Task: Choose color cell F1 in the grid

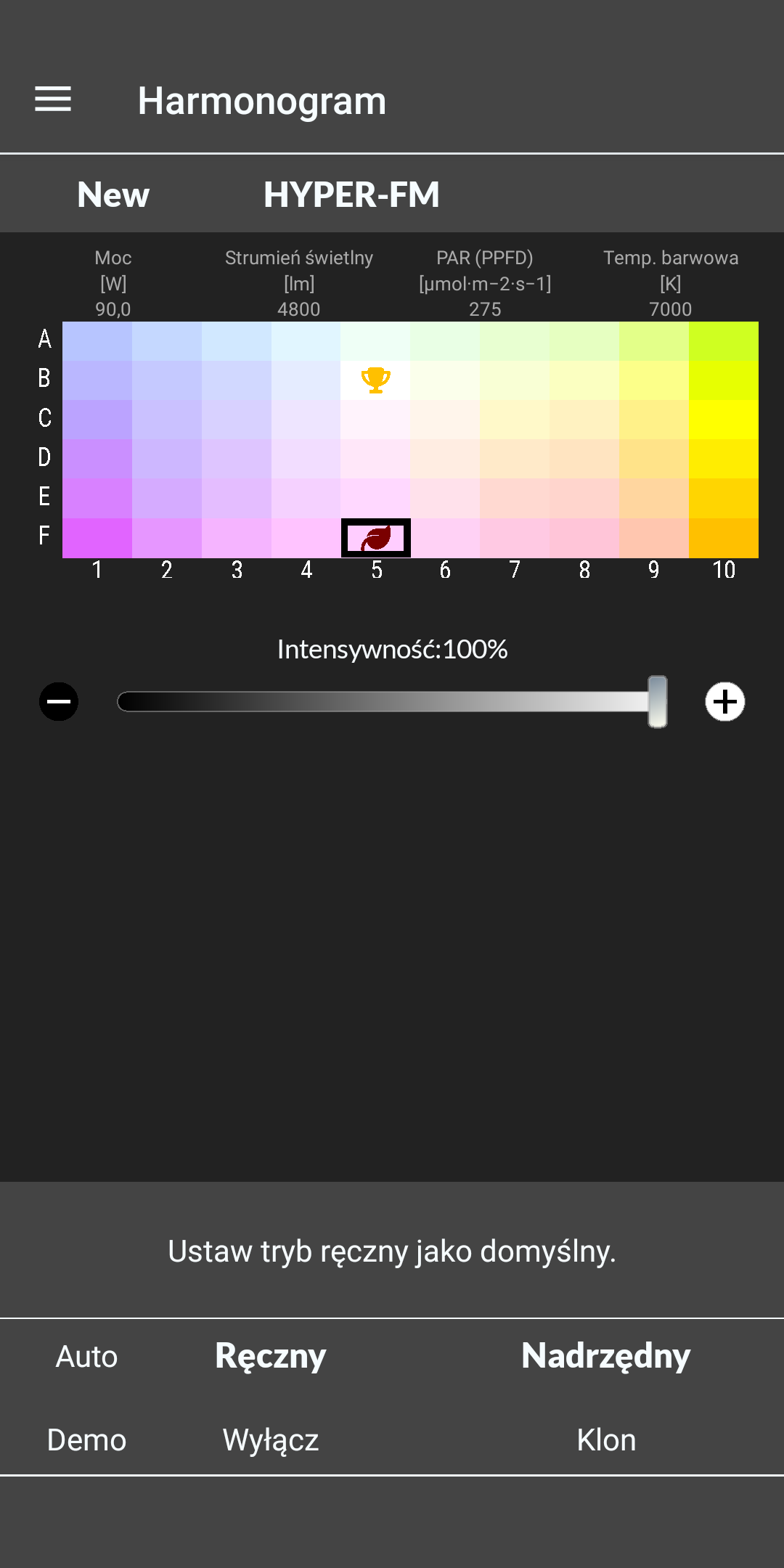Action: click(97, 538)
